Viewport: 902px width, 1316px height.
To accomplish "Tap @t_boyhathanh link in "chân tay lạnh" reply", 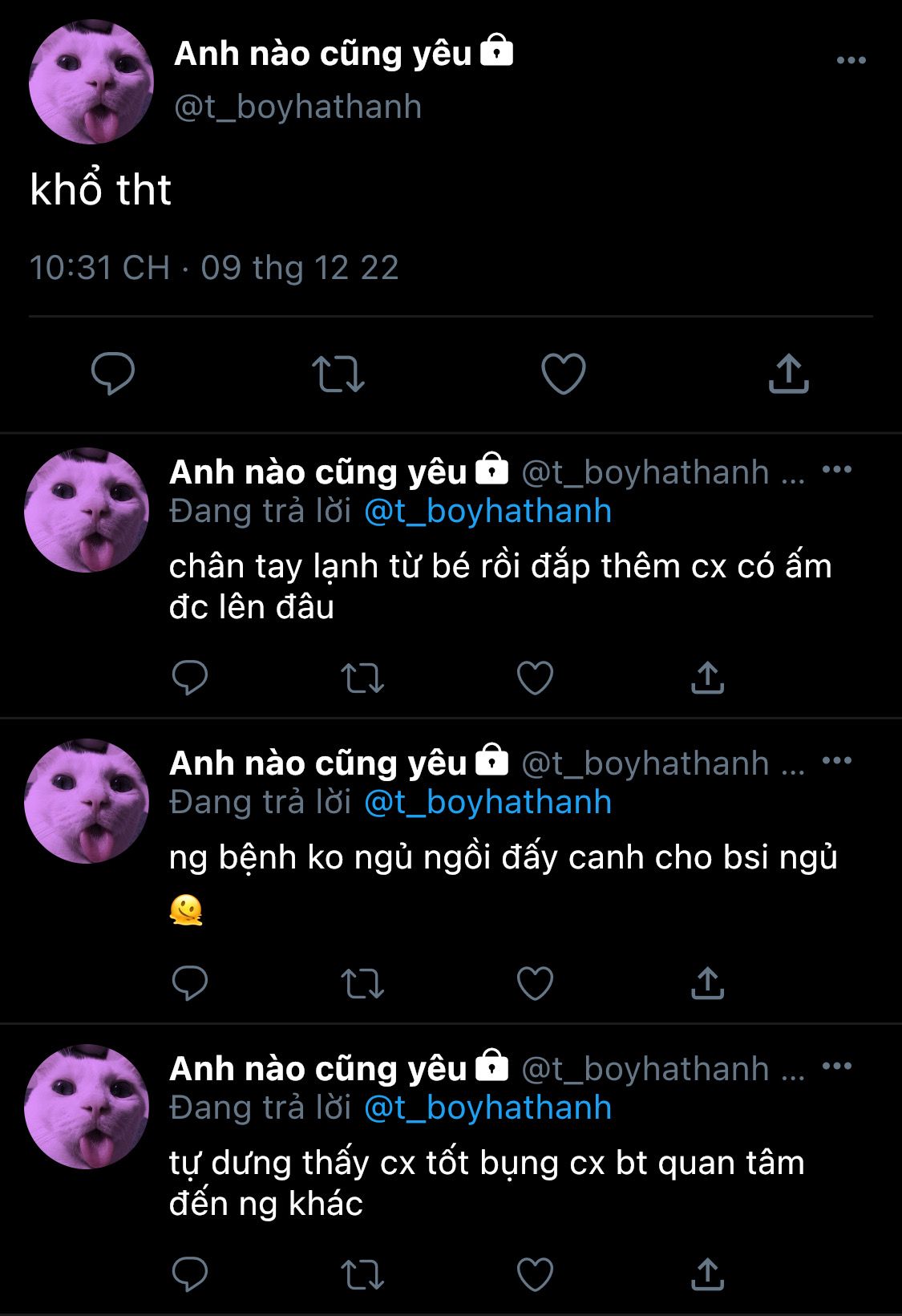I will click(x=487, y=512).
